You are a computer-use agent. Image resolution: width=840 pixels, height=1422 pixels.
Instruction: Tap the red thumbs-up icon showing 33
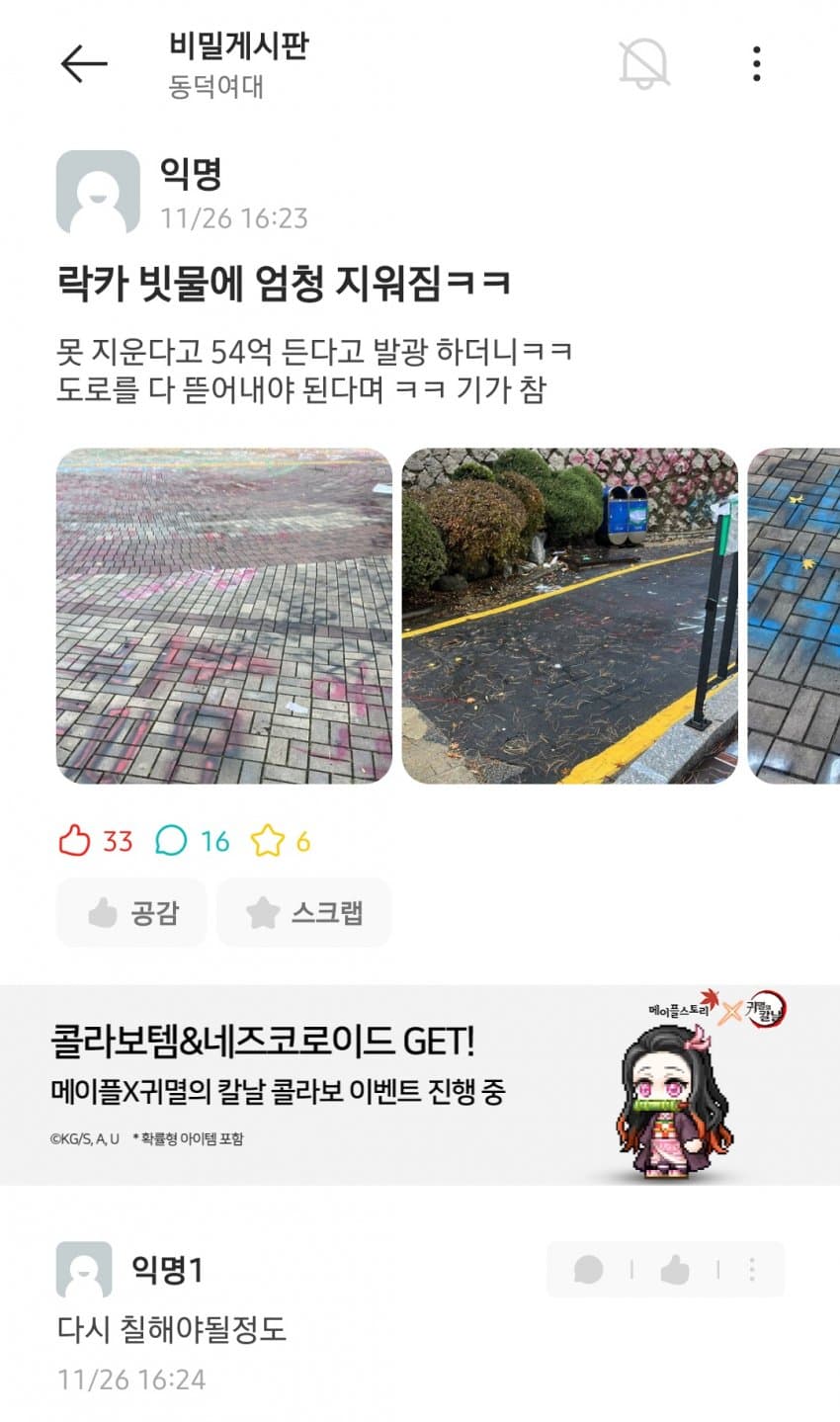pyautogui.click(x=74, y=843)
